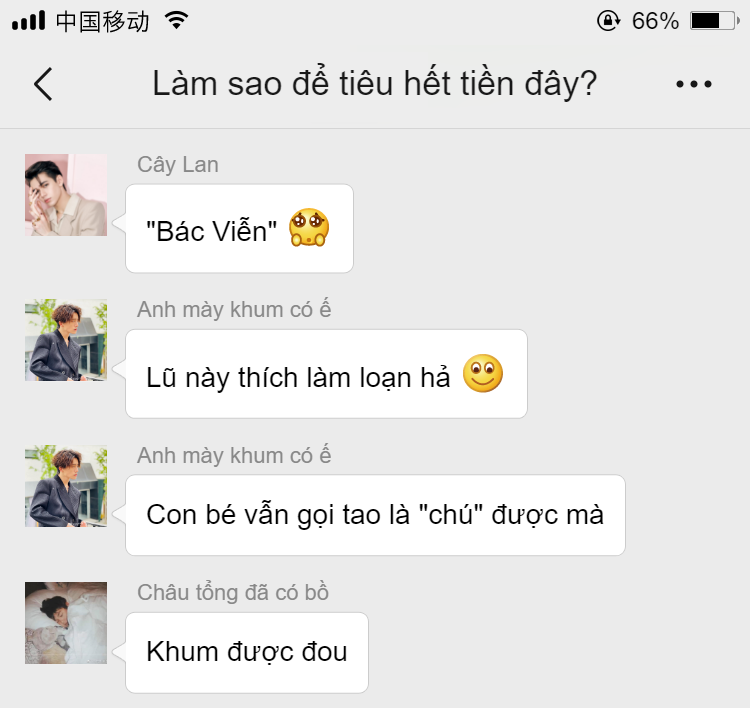Viewport: 750px width, 708px height.
Task: Open Cây Lan's profile avatar
Action: (x=66, y=195)
